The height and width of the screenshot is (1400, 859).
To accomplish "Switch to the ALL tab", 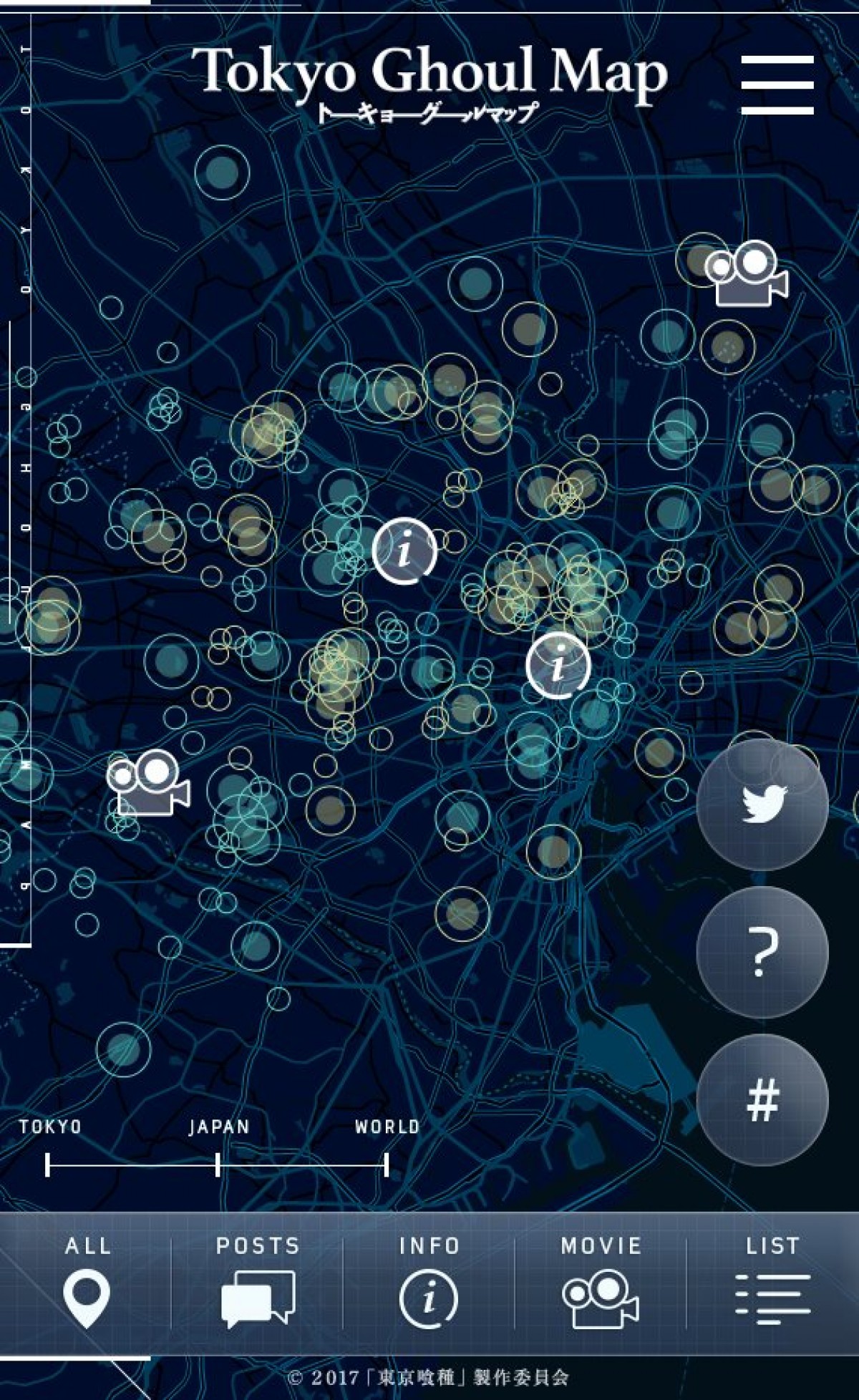I will pos(87,1283).
